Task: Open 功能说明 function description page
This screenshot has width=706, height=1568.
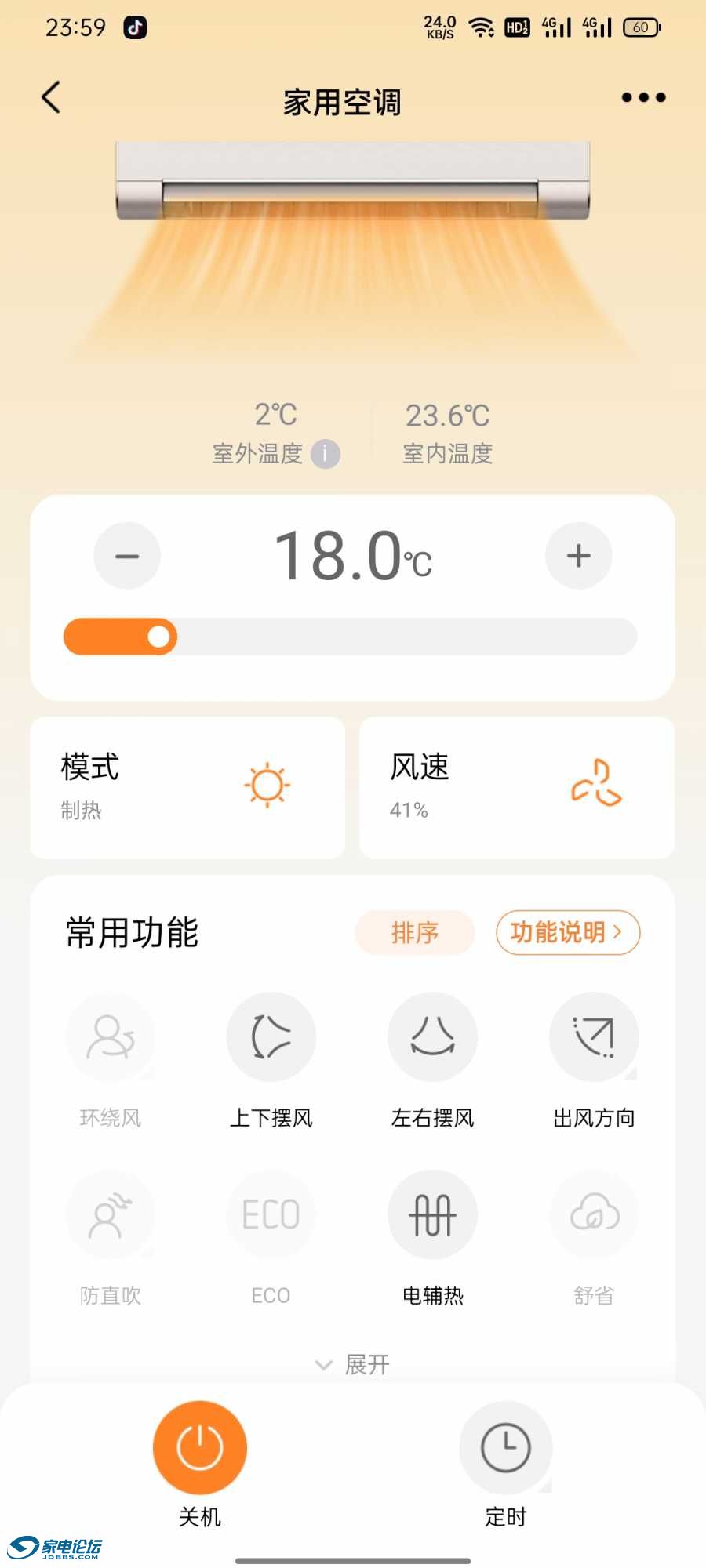Action: [566, 932]
